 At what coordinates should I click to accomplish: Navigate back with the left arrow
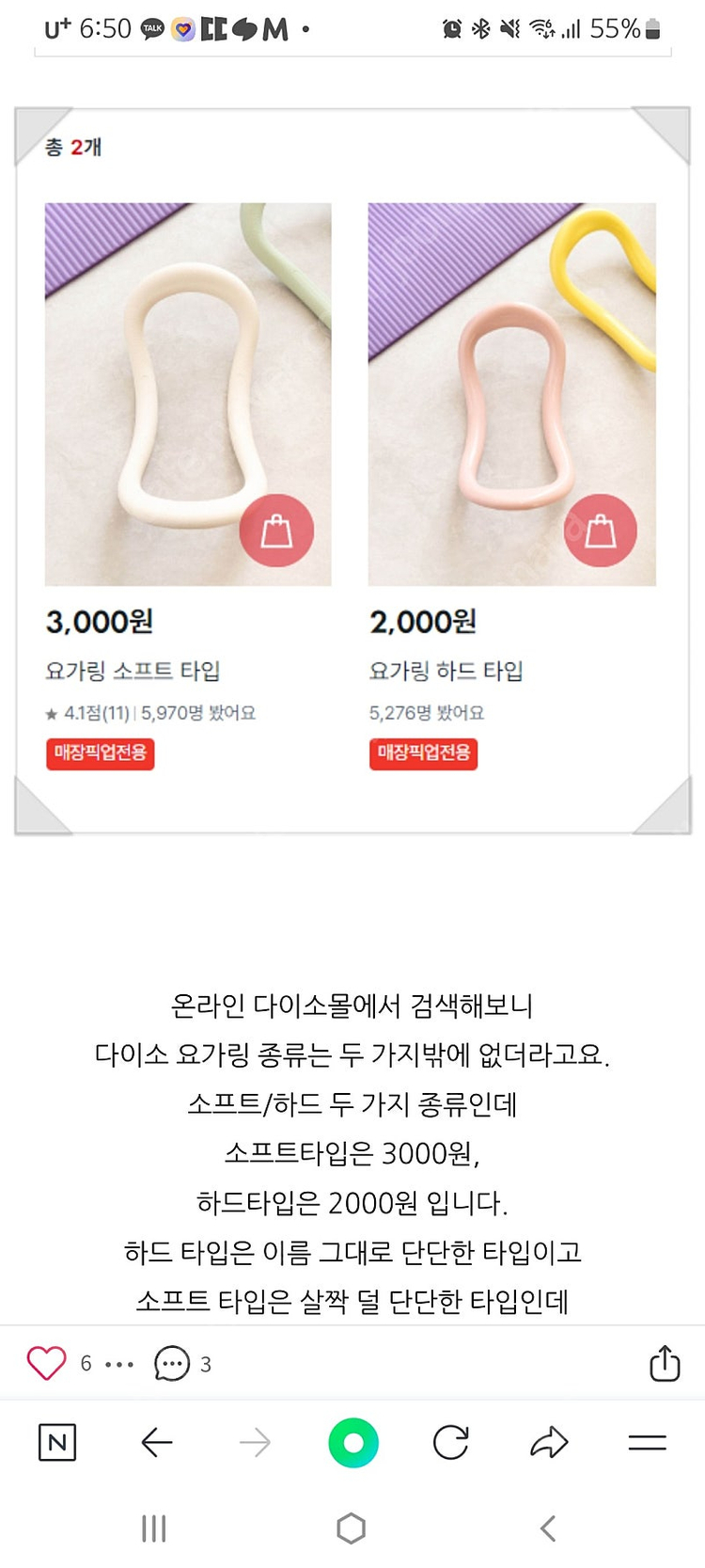(158, 1440)
